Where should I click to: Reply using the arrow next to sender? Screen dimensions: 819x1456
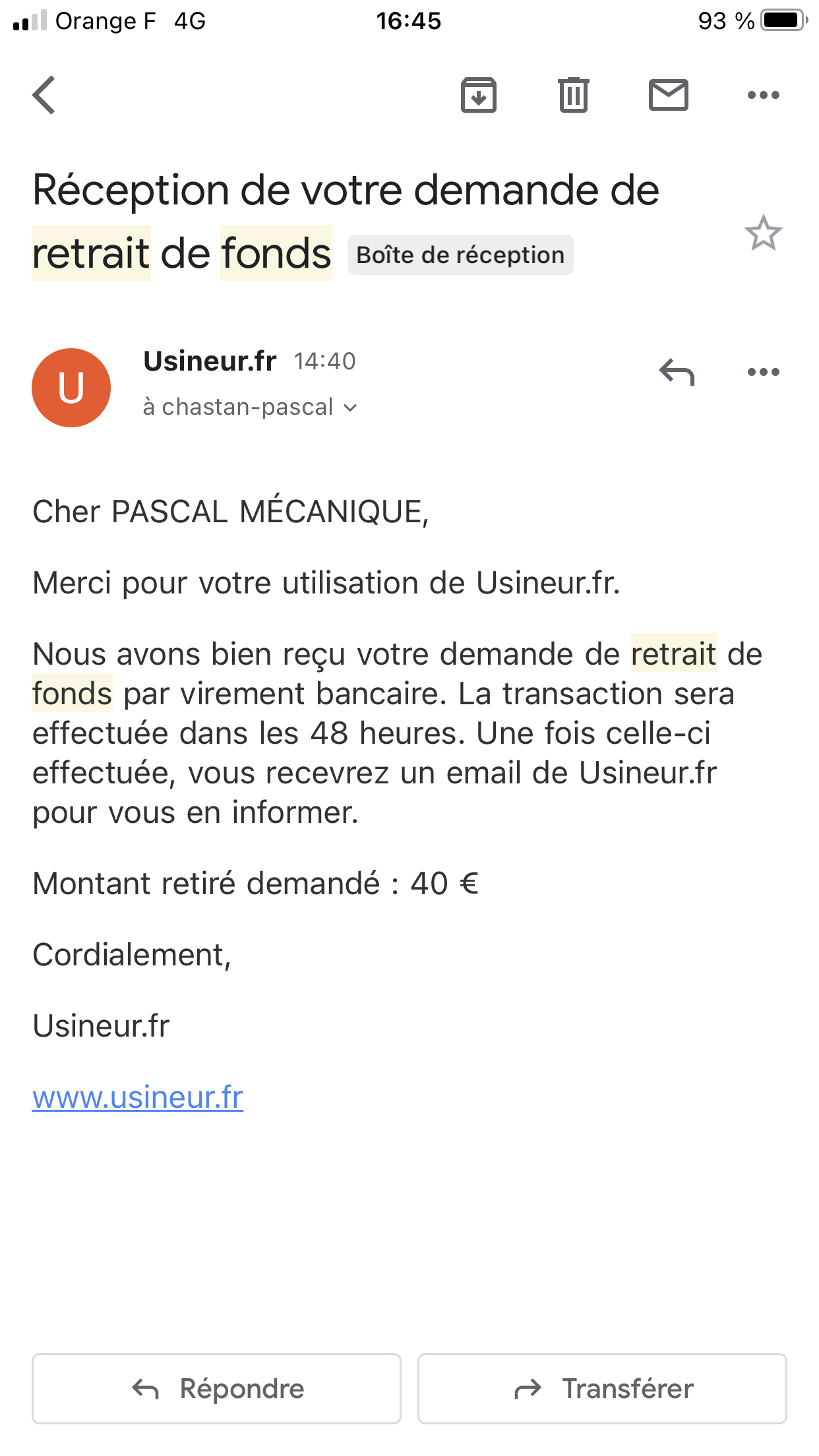coord(677,372)
